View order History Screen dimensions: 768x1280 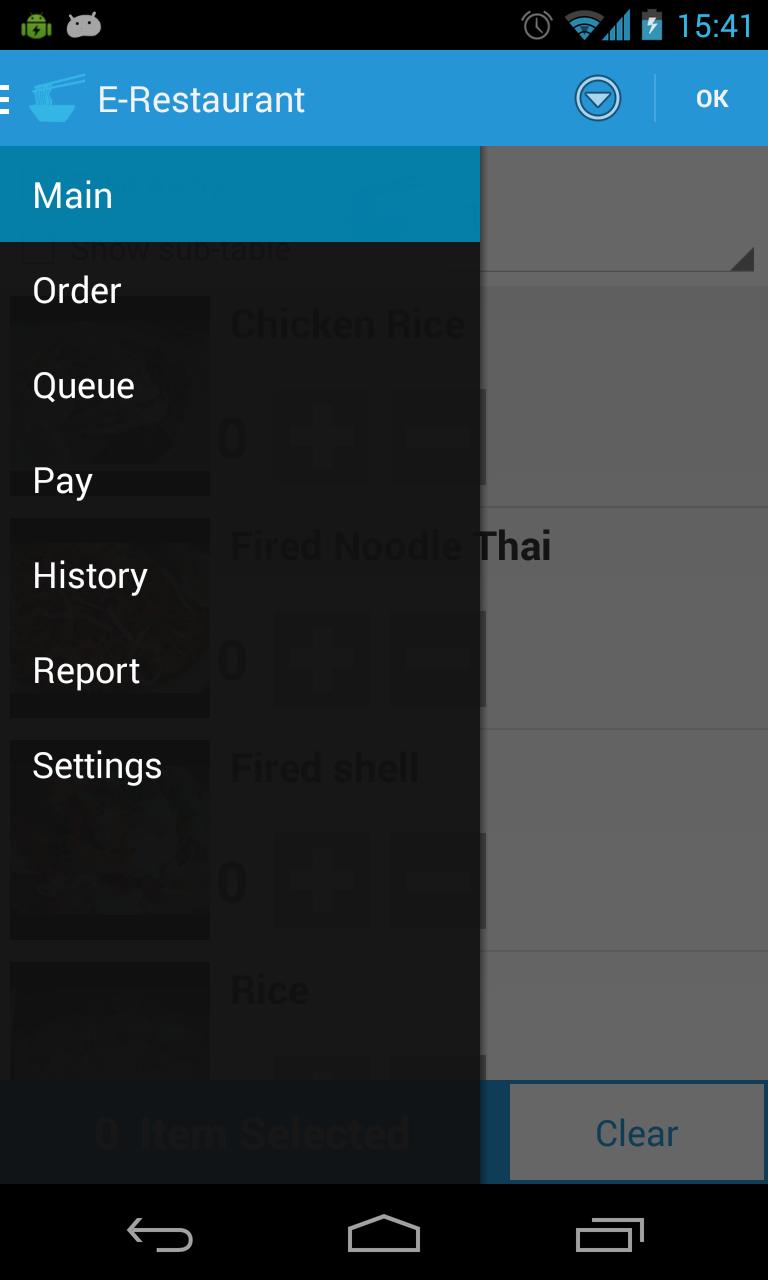click(x=240, y=576)
